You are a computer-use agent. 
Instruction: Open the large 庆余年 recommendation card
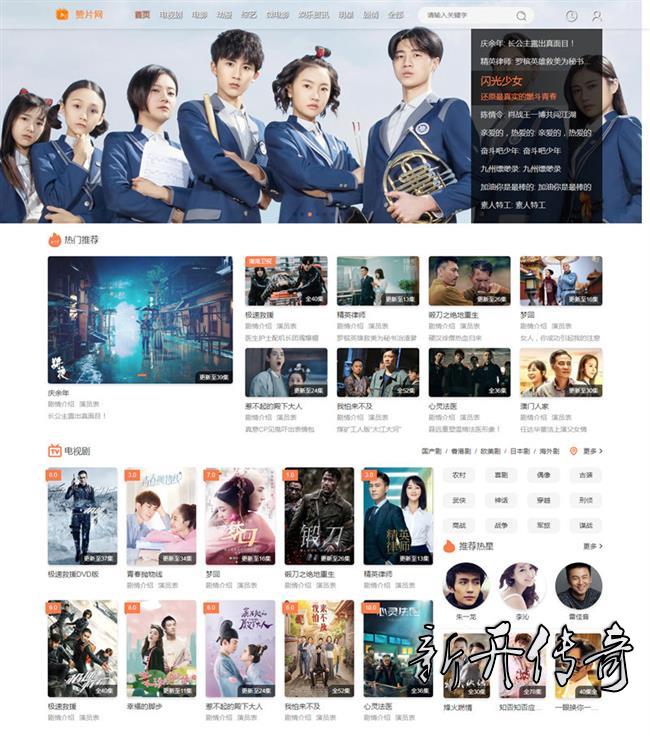(140, 320)
